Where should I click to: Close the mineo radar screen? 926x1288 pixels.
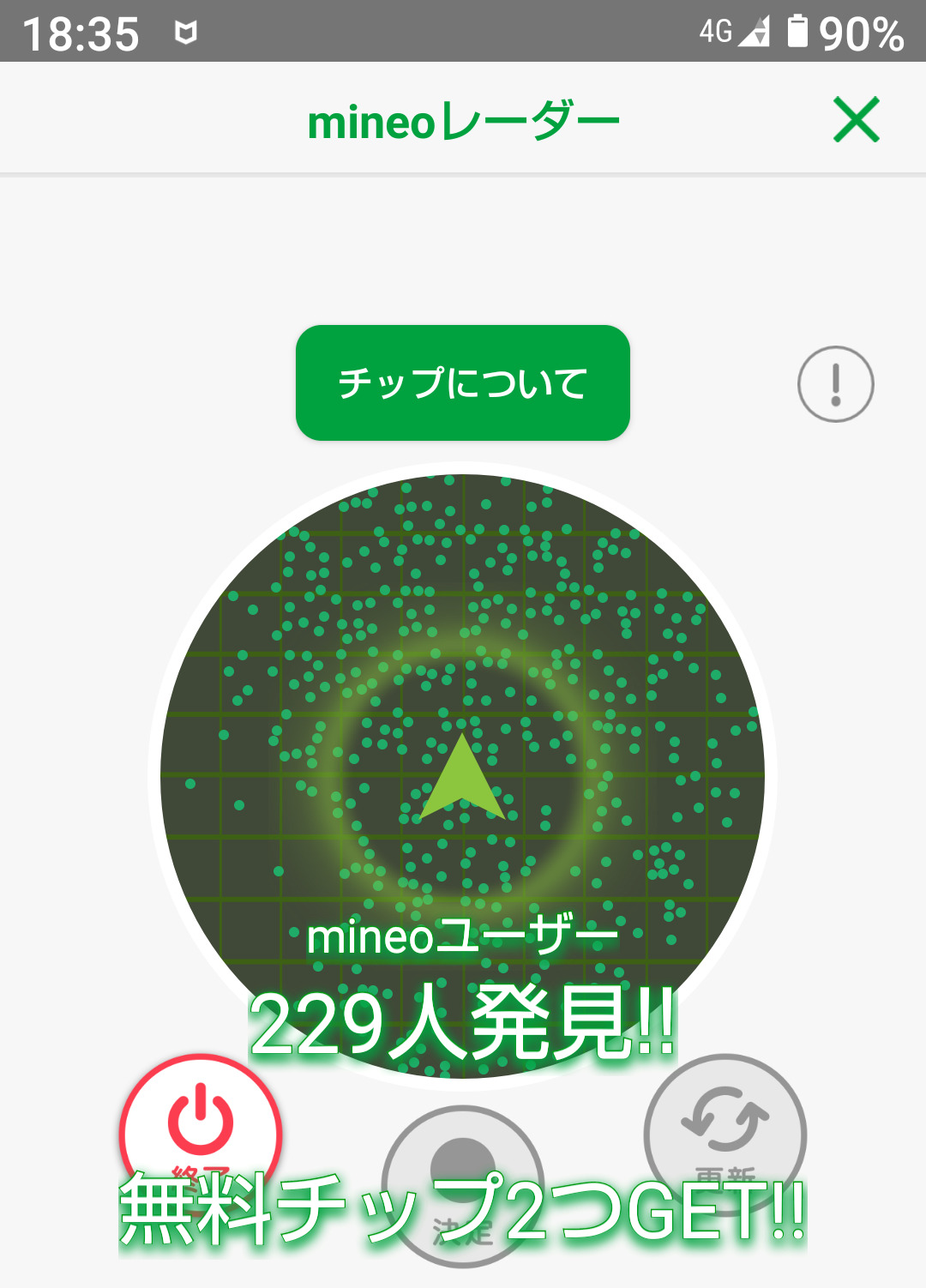pyautogui.click(x=856, y=120)
